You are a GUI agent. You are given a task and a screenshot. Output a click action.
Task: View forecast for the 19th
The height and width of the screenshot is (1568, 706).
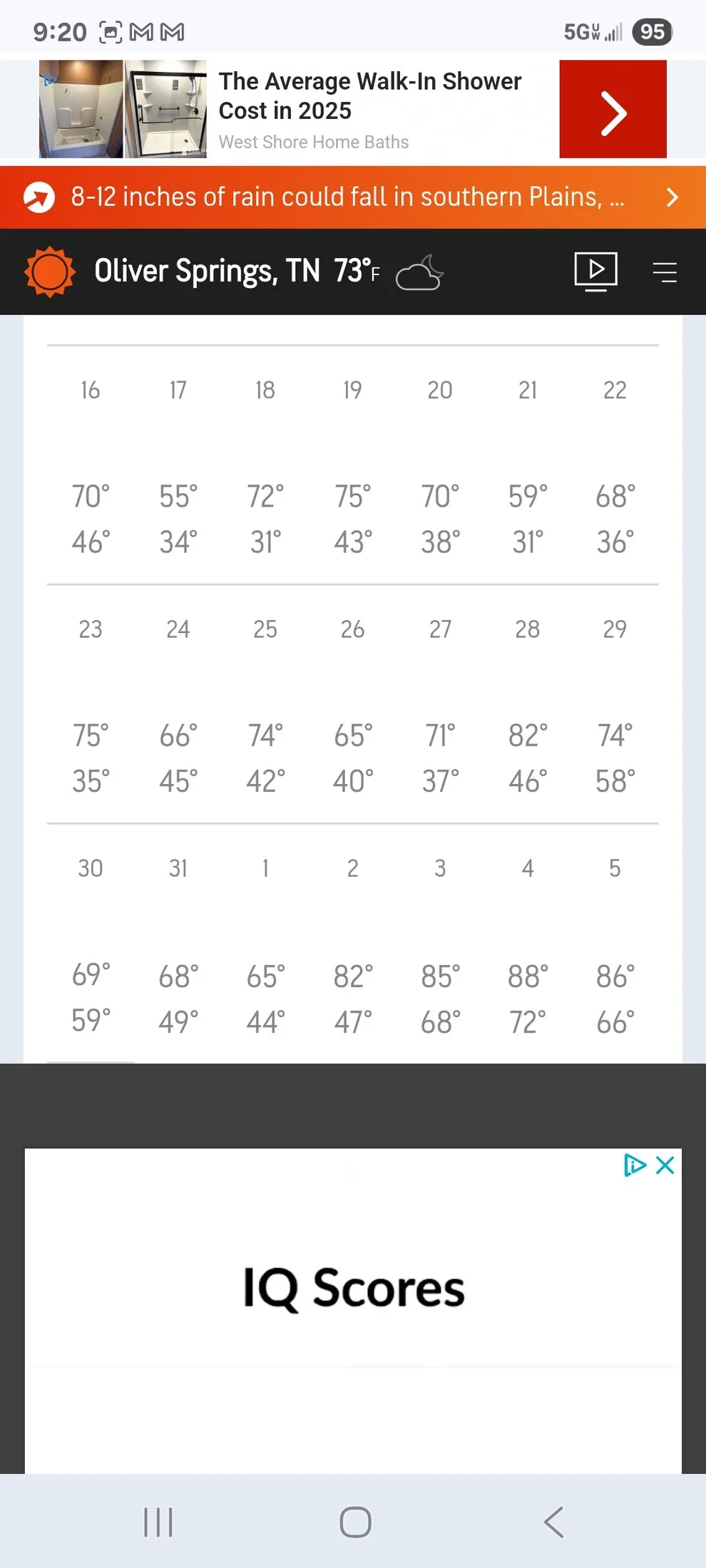352,463
